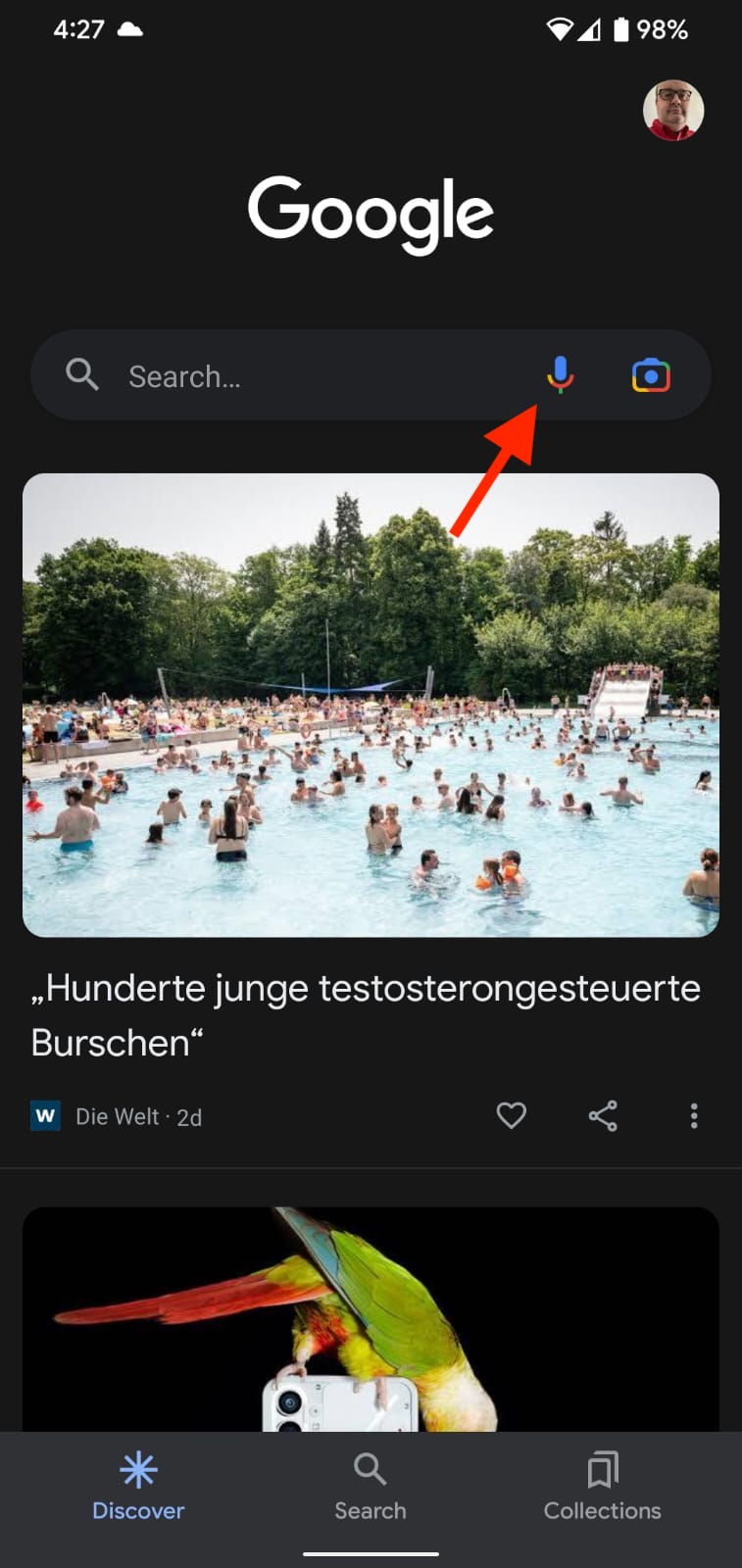Open the parrot article card
Screen dimensions: 742x1568
click(371, 1318)
